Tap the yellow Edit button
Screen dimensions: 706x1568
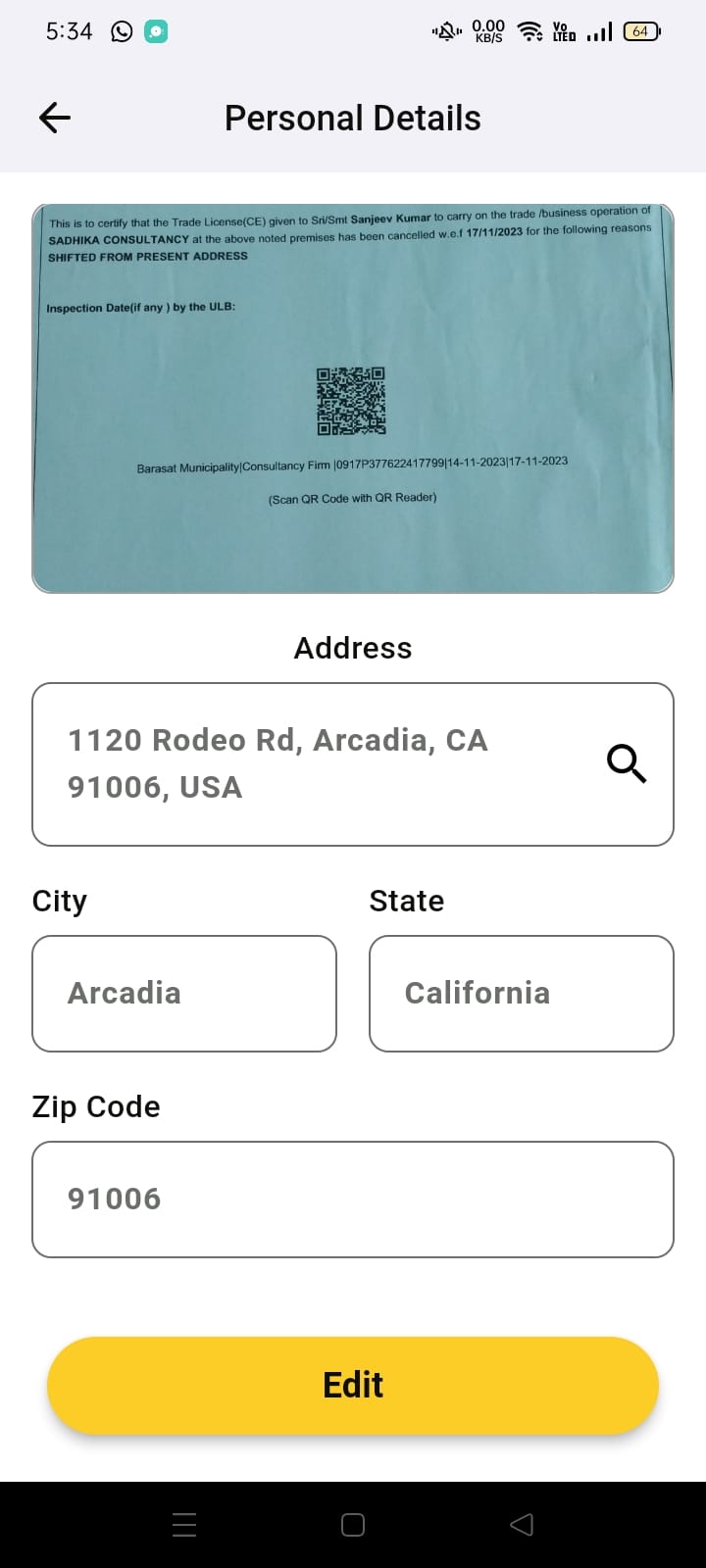coord(353,1385)
